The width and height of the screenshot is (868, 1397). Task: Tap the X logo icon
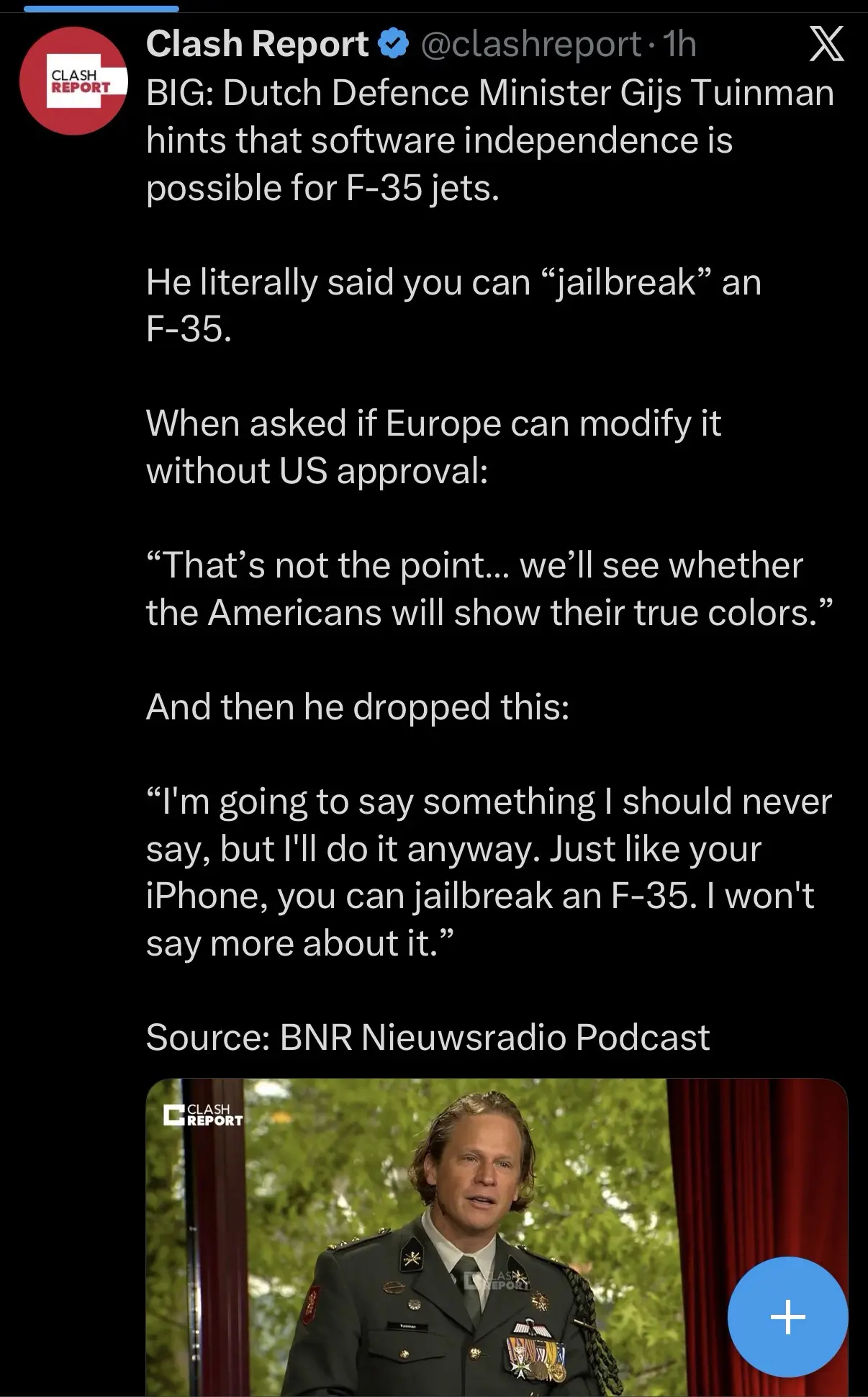(826, 46)
